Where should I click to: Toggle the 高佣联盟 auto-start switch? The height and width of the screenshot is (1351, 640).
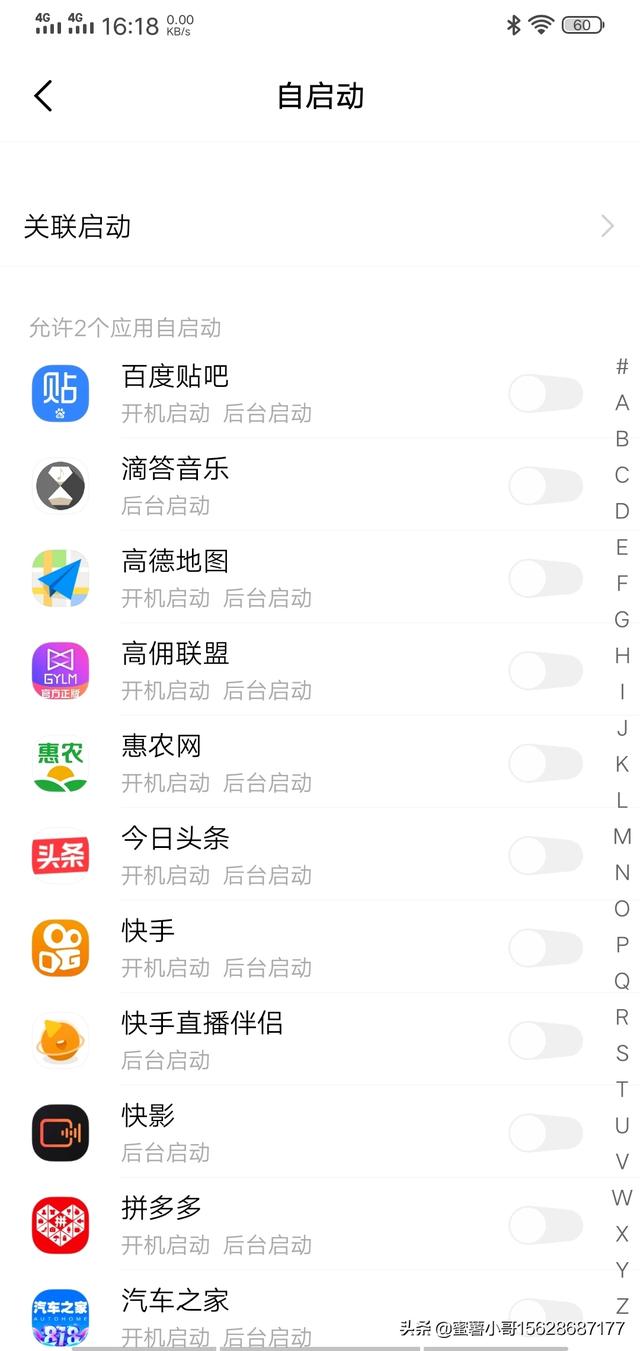pos(545,671)
